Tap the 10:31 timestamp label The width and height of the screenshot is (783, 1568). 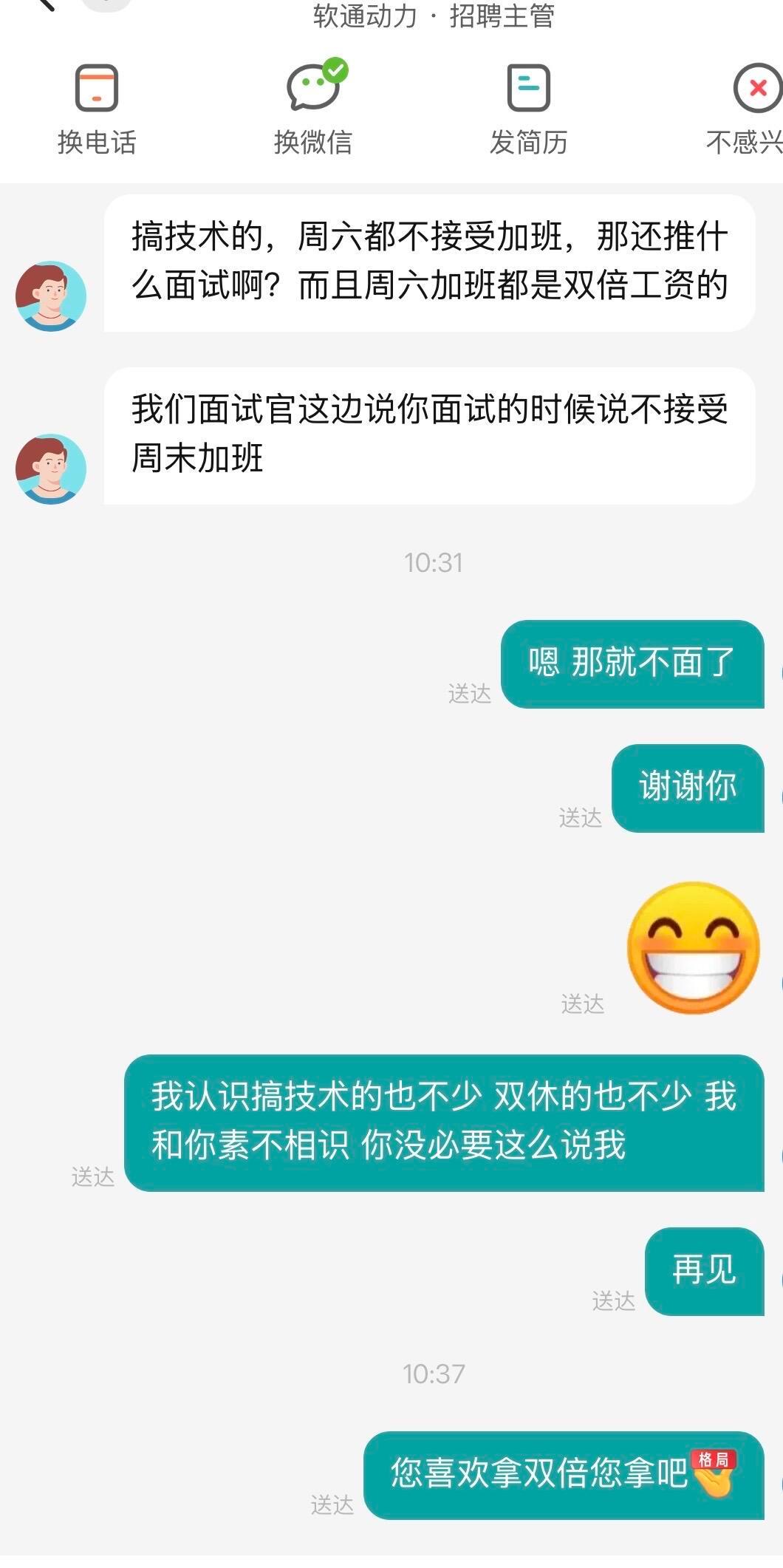click(x=434, y=562)
